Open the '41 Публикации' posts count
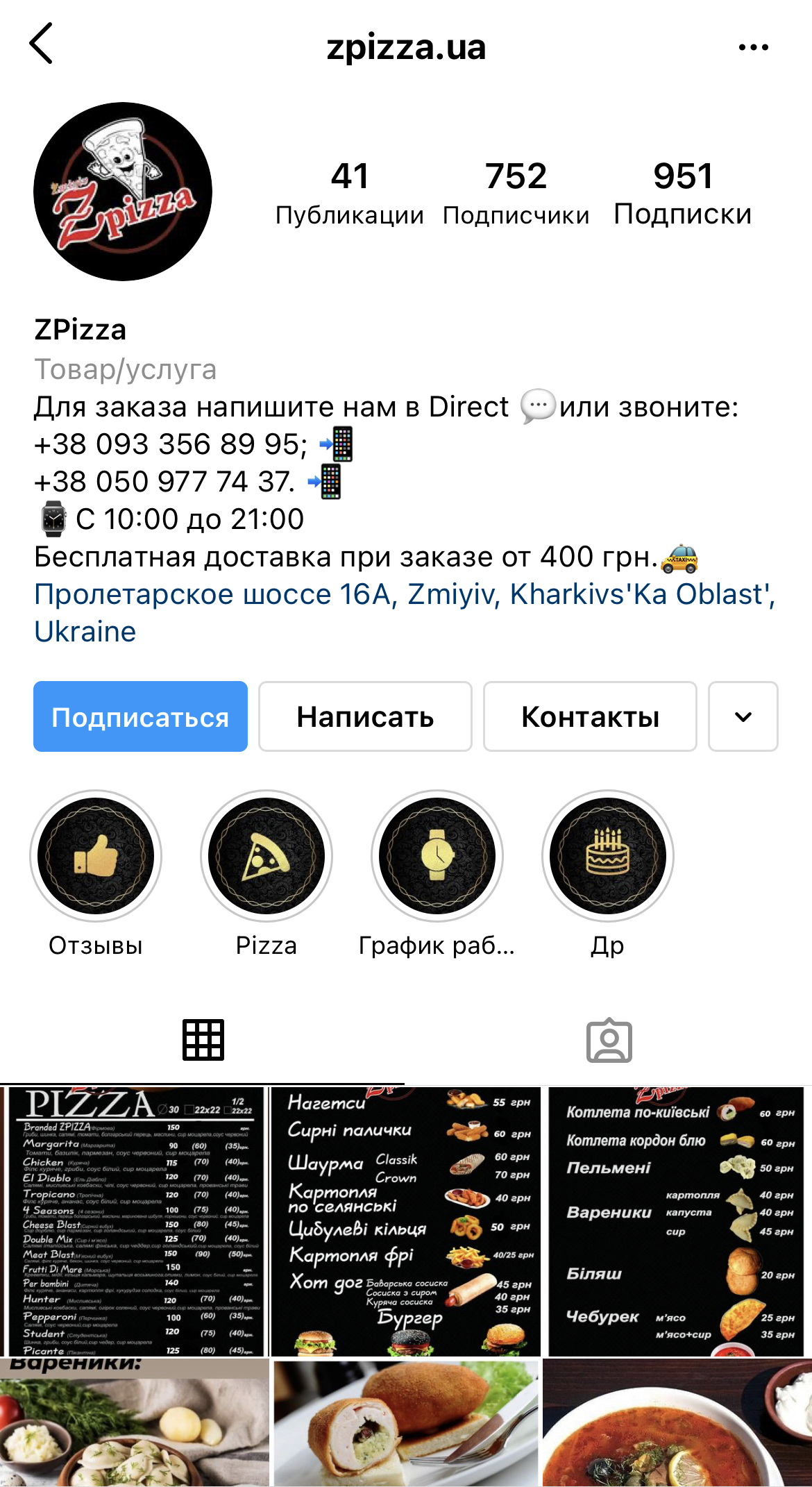Image resolution: width=812 pixels, height=1487 pixels. click(349, 194)
